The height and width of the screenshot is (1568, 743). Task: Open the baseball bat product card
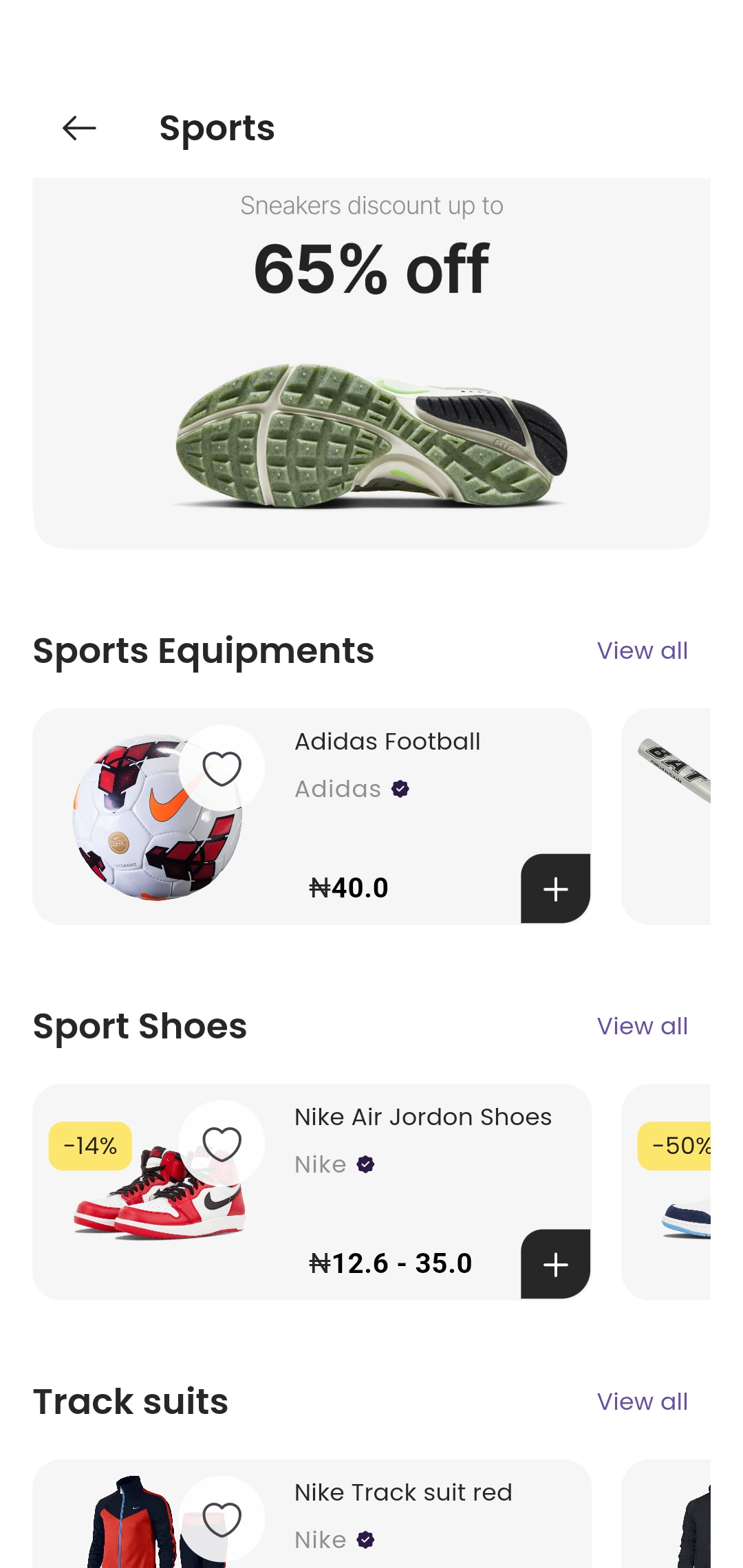[667, 817]
